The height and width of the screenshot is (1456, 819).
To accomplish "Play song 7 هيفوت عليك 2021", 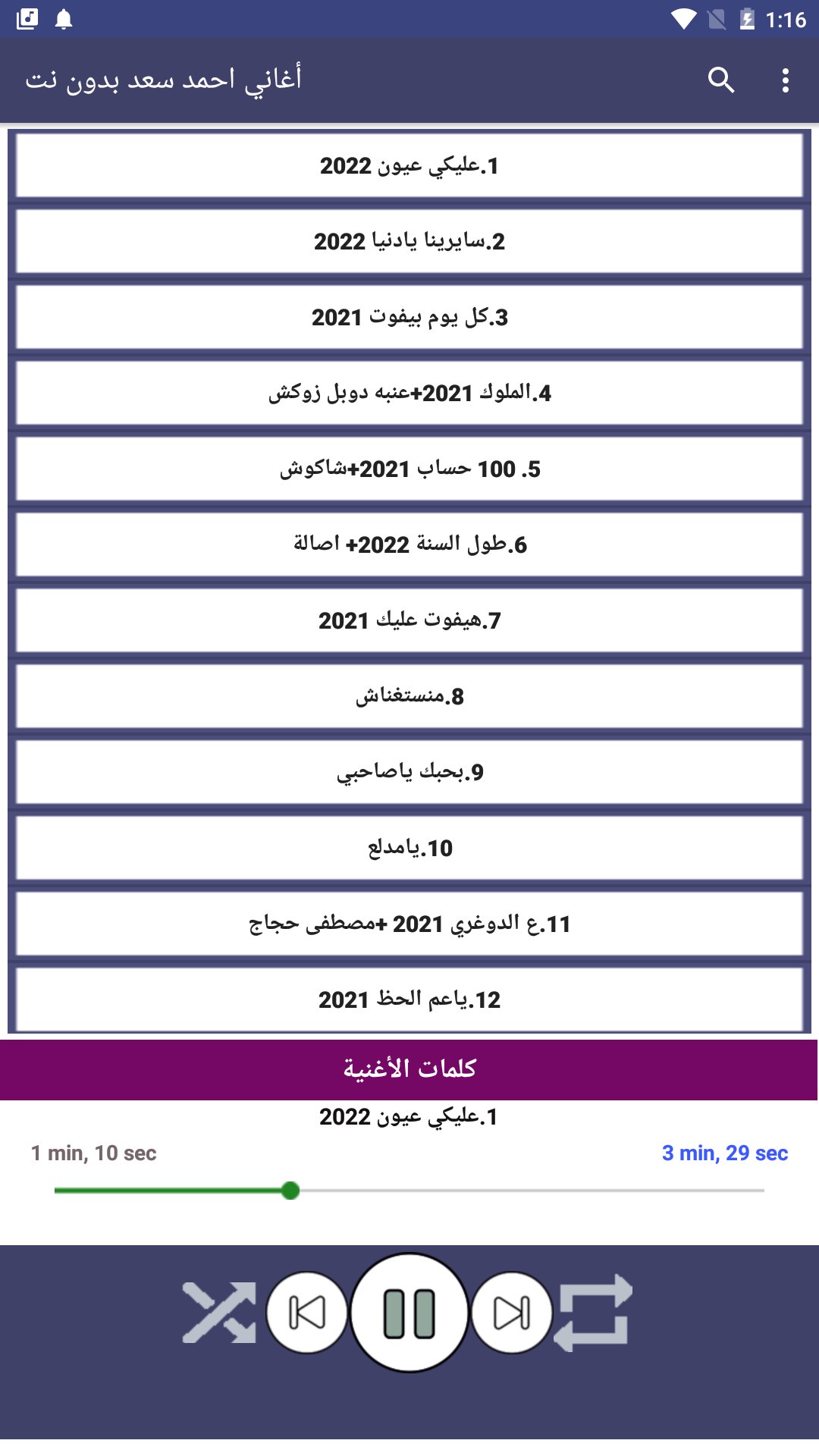I will point(409,620).
